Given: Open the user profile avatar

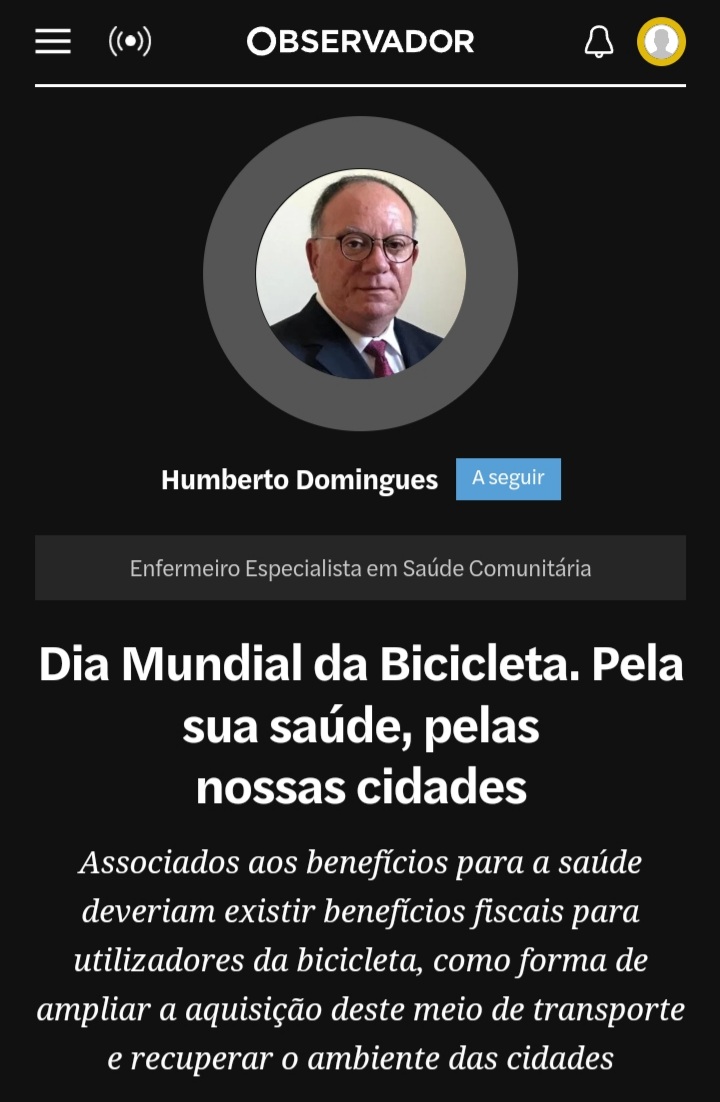Looking at the screenshot, I should pos(661,41).
